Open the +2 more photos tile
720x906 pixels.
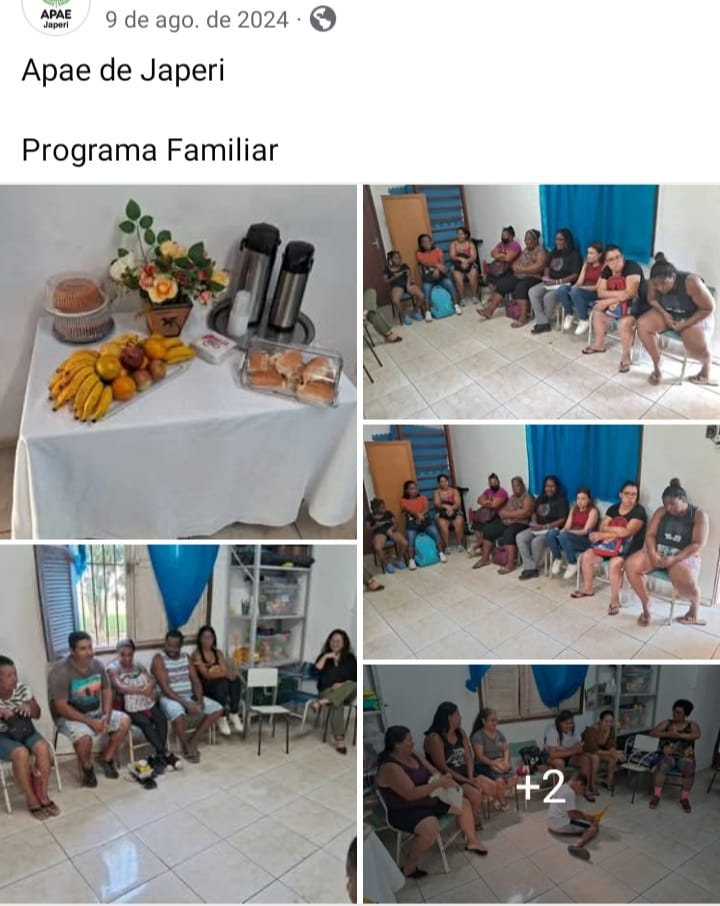541,784
